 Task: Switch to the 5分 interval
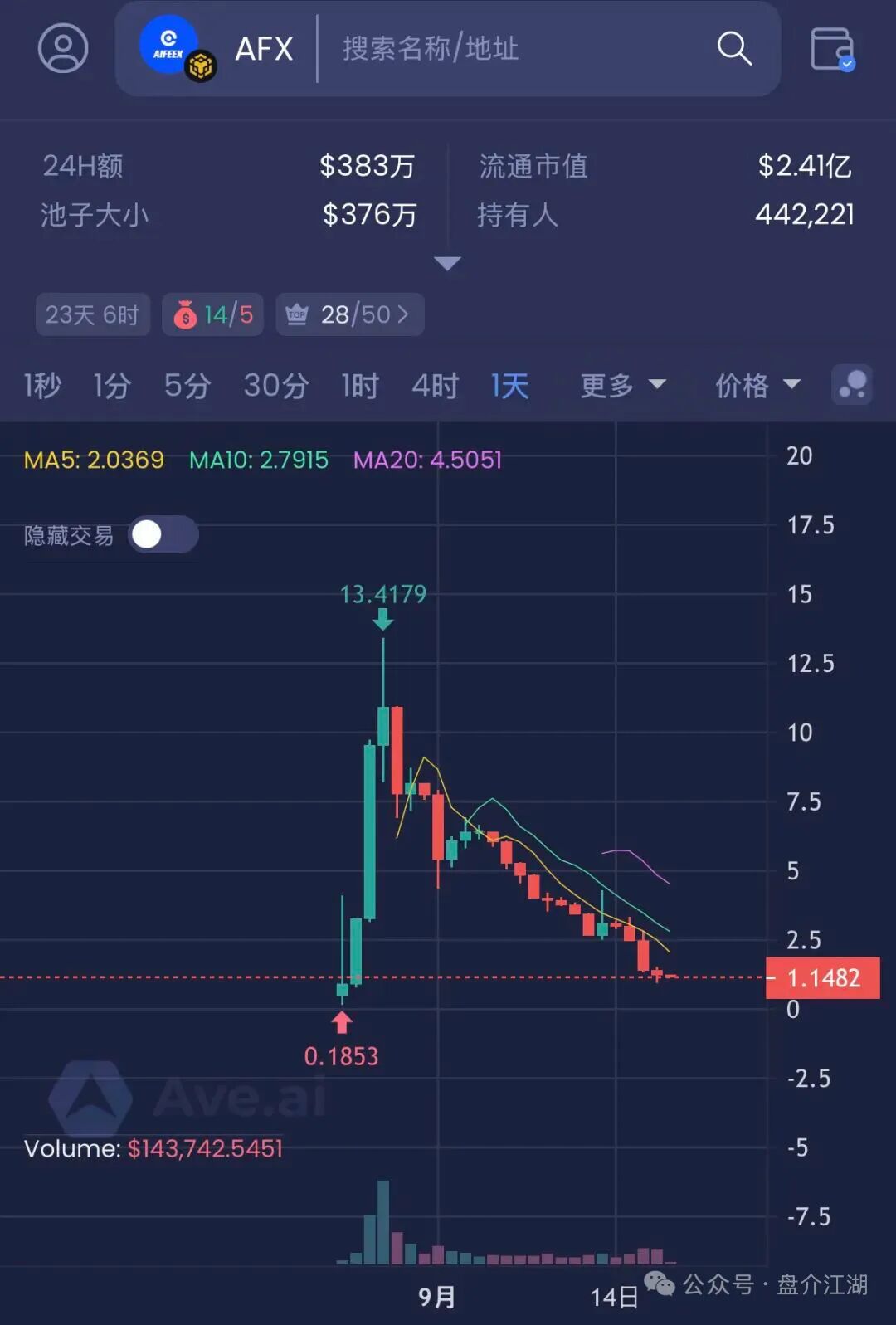[x=187, y=385]
